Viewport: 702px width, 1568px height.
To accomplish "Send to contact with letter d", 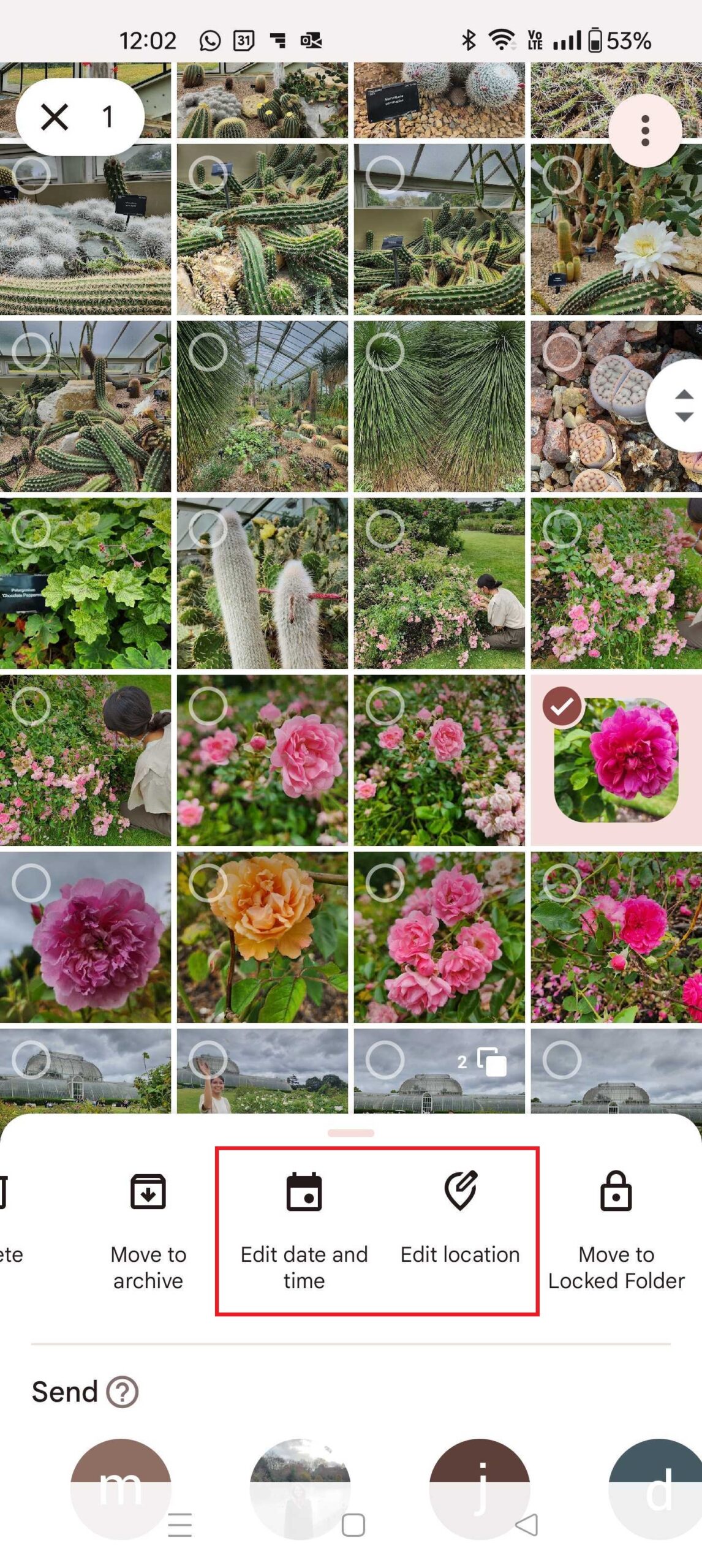I will pyautogui.click(x=657, y=1488).
